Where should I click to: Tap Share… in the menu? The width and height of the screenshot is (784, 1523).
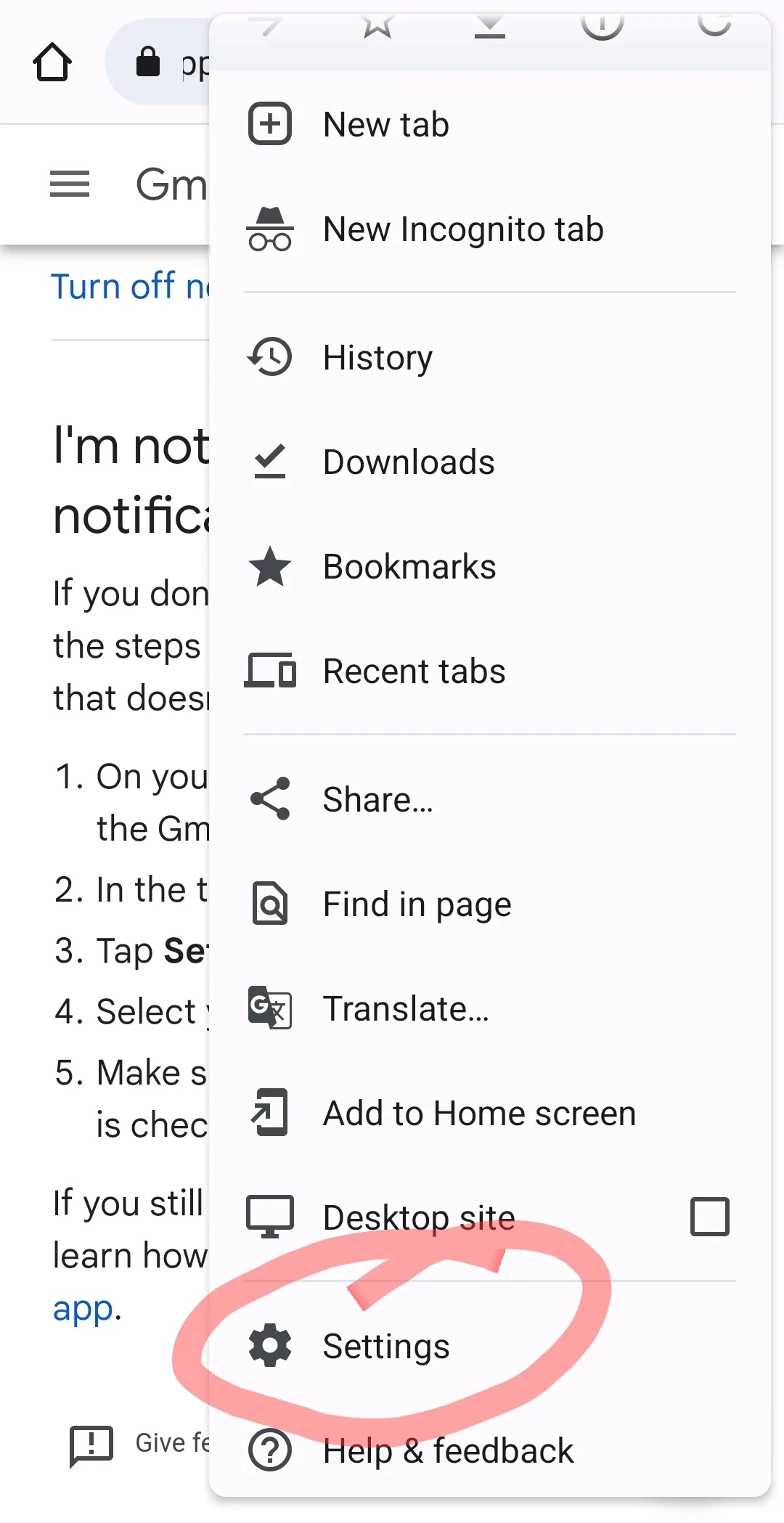tap(490, 799)
